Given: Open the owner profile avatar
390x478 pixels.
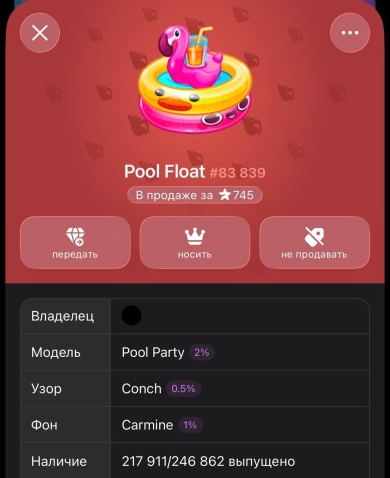Looking at the screenshot, I should click(131, 315).
